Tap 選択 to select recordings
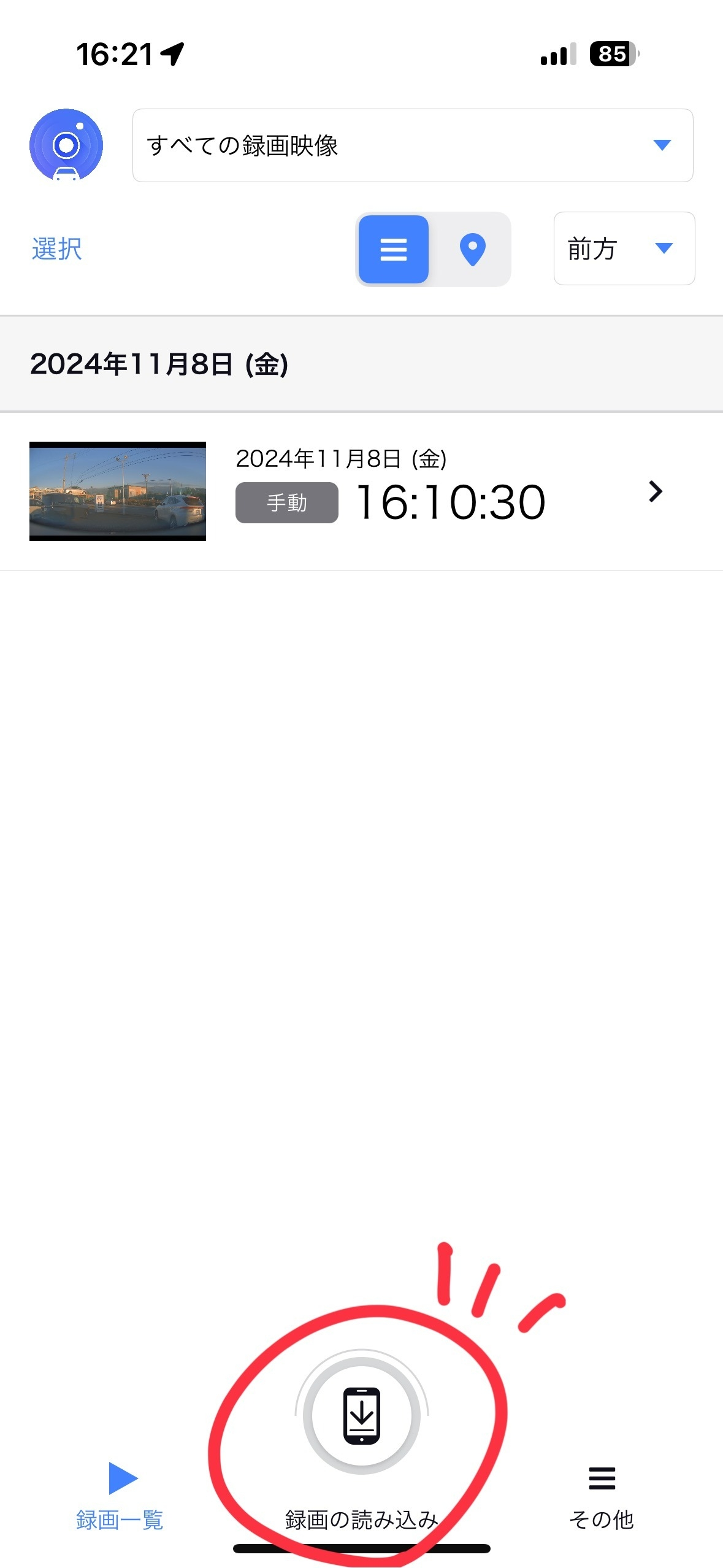Screen dimensions: 723x1568 pos(56,249)
